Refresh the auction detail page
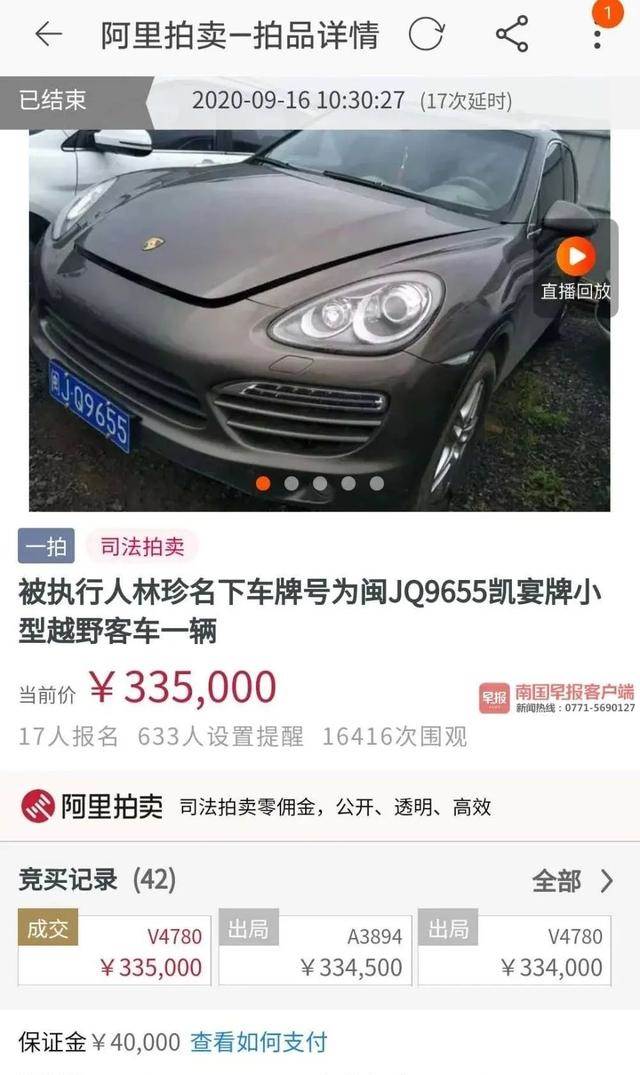 click(x=426, y=35)
